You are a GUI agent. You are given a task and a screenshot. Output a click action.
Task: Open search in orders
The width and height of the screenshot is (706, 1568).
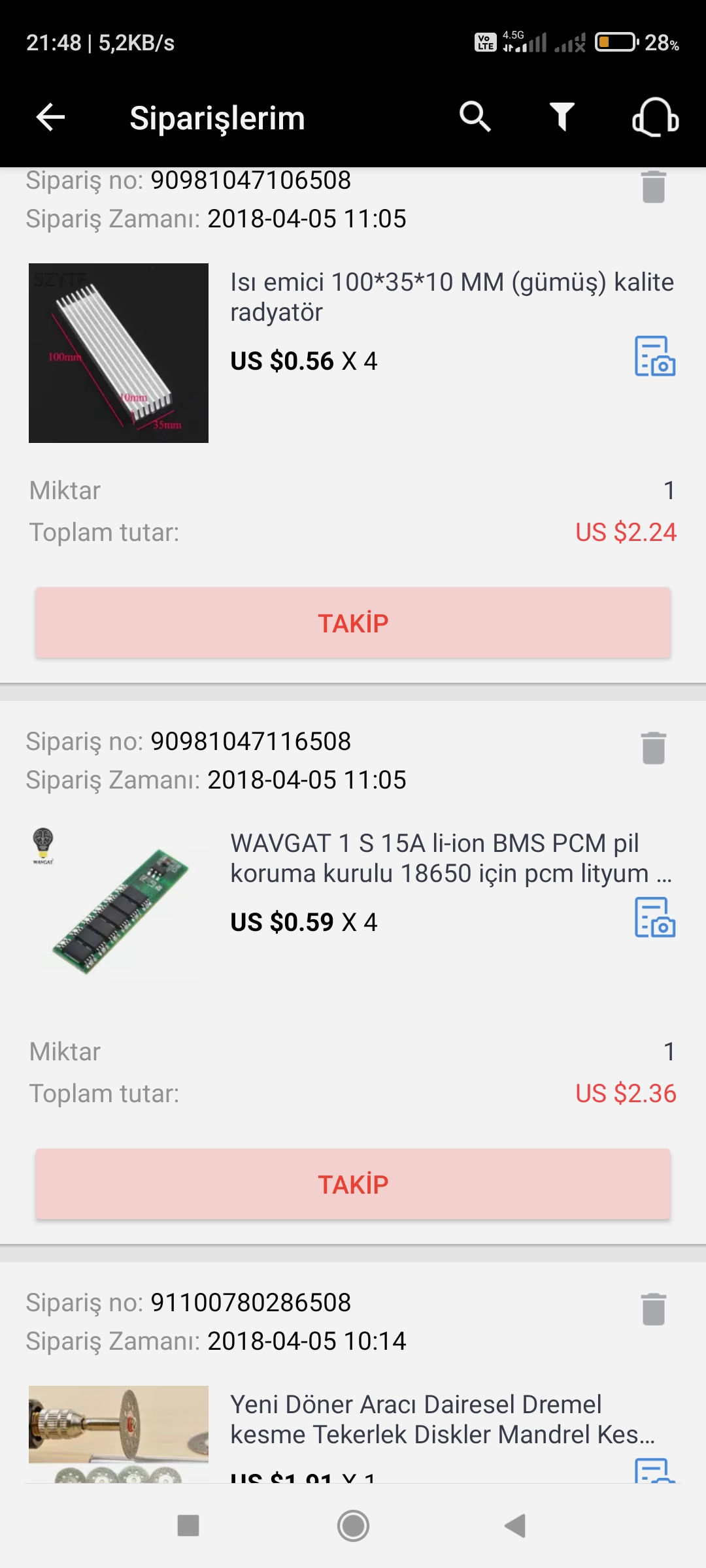475,118
